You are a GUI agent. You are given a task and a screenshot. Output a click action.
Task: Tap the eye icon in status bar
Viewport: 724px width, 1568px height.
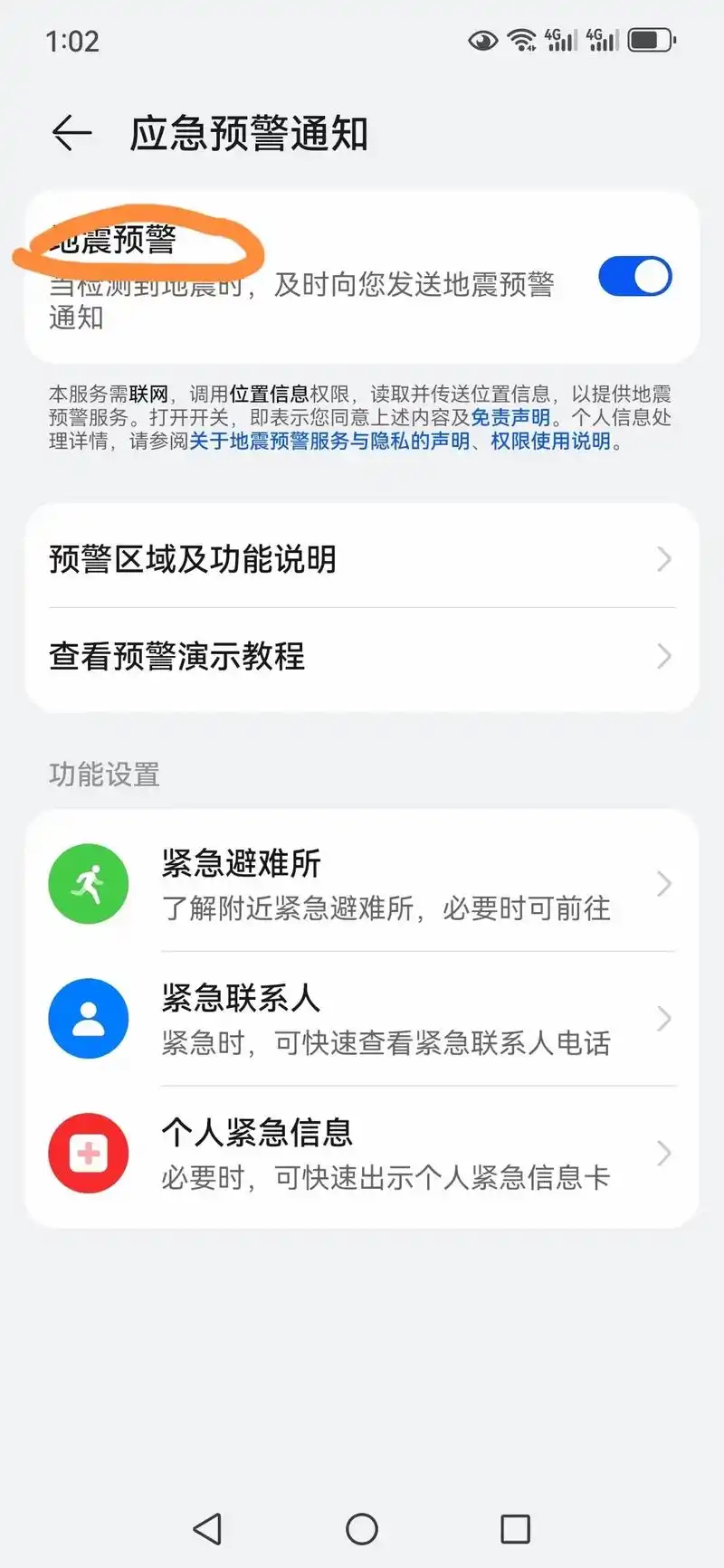(x=481, y=40)
